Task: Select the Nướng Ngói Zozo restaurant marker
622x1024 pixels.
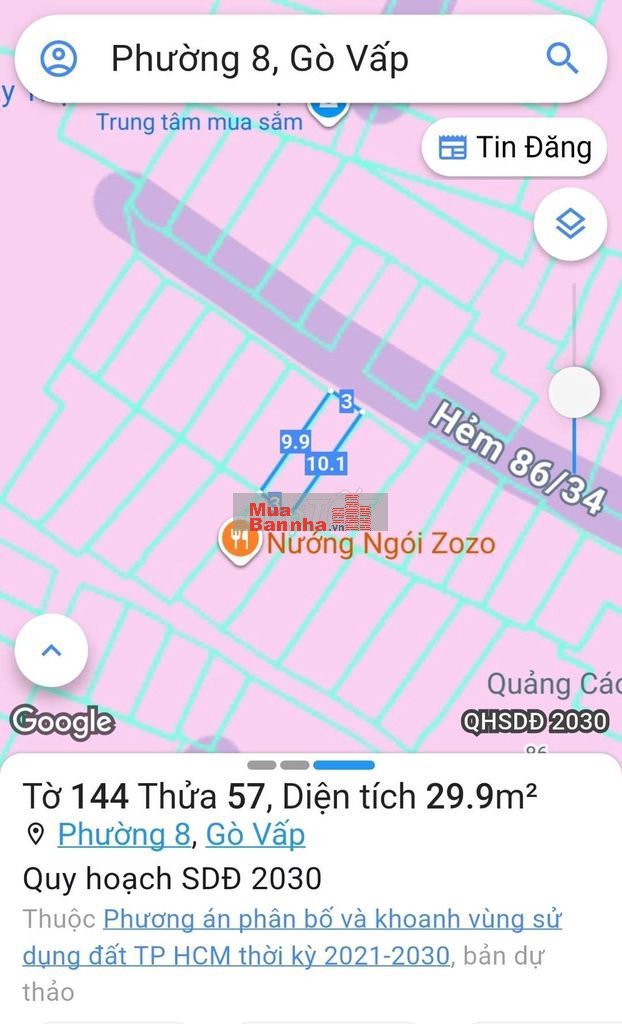Action: (239, 542)
